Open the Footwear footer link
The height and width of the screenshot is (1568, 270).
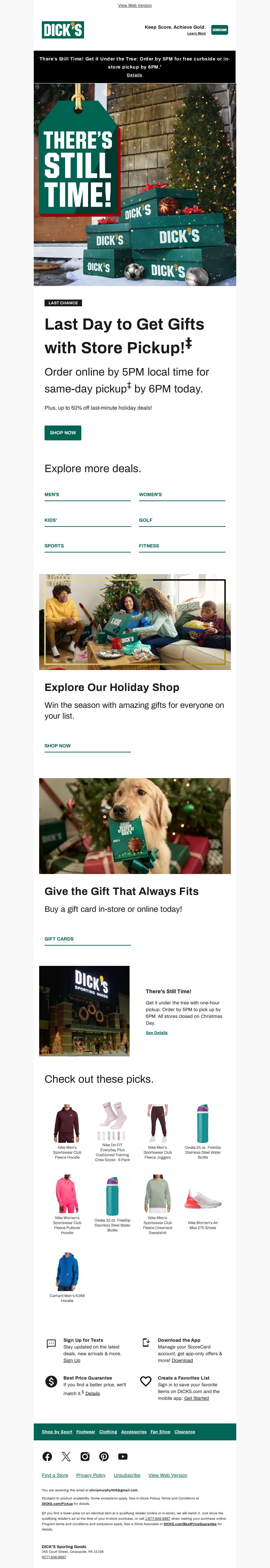pos(86,1432)
